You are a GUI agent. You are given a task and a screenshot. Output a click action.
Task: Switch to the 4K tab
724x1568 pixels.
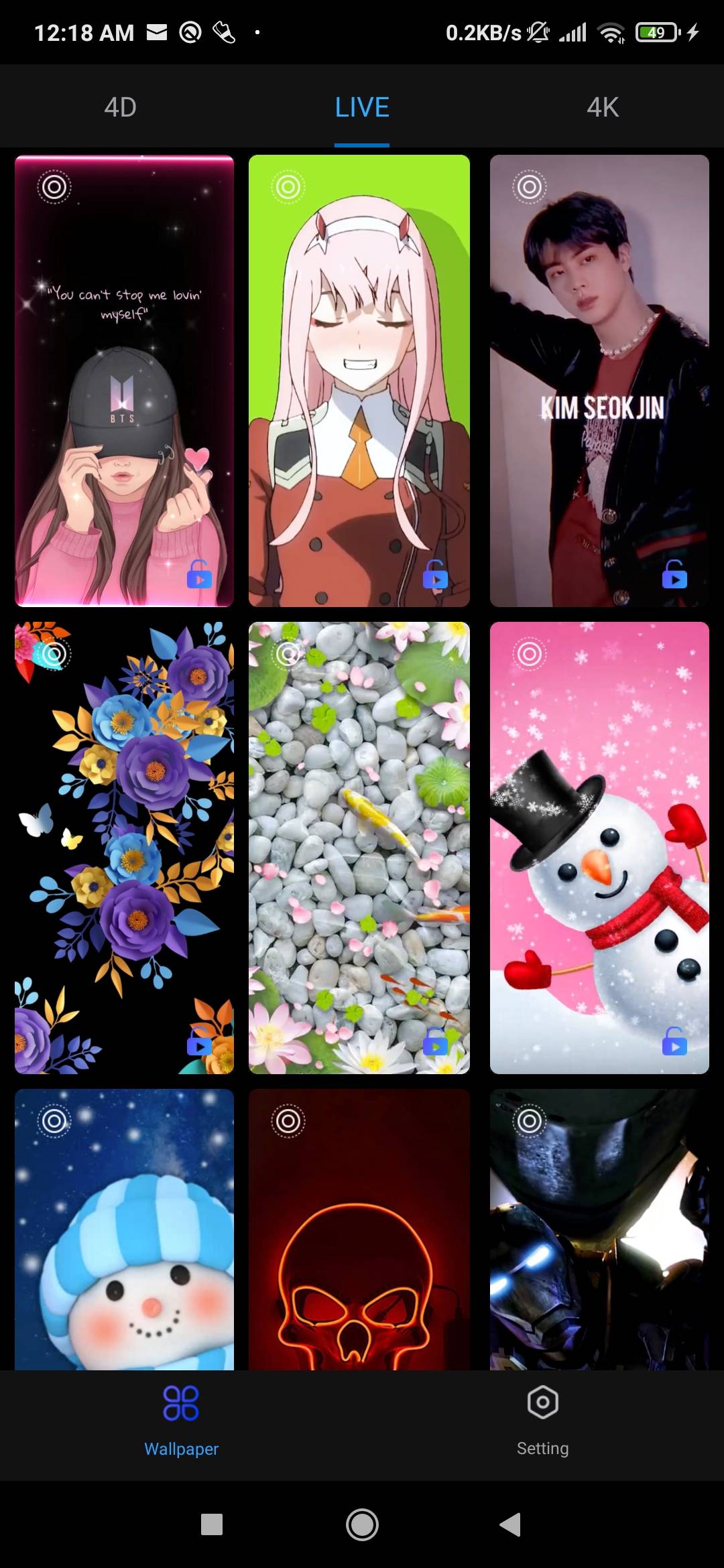pos(602,107)
